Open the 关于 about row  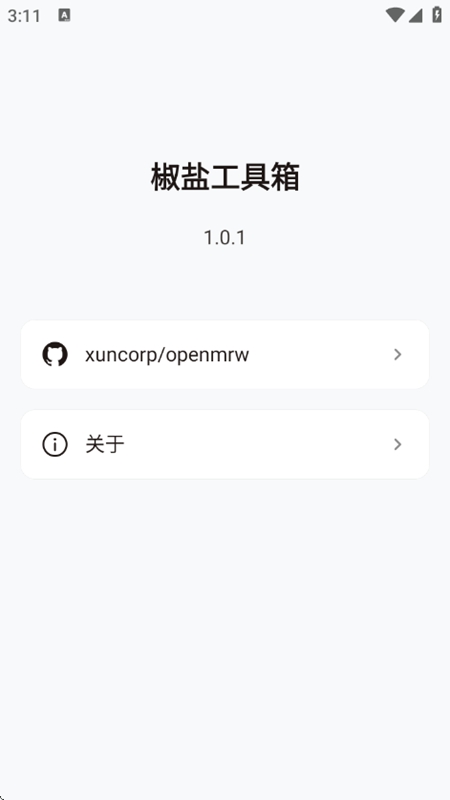coord(224,444)
